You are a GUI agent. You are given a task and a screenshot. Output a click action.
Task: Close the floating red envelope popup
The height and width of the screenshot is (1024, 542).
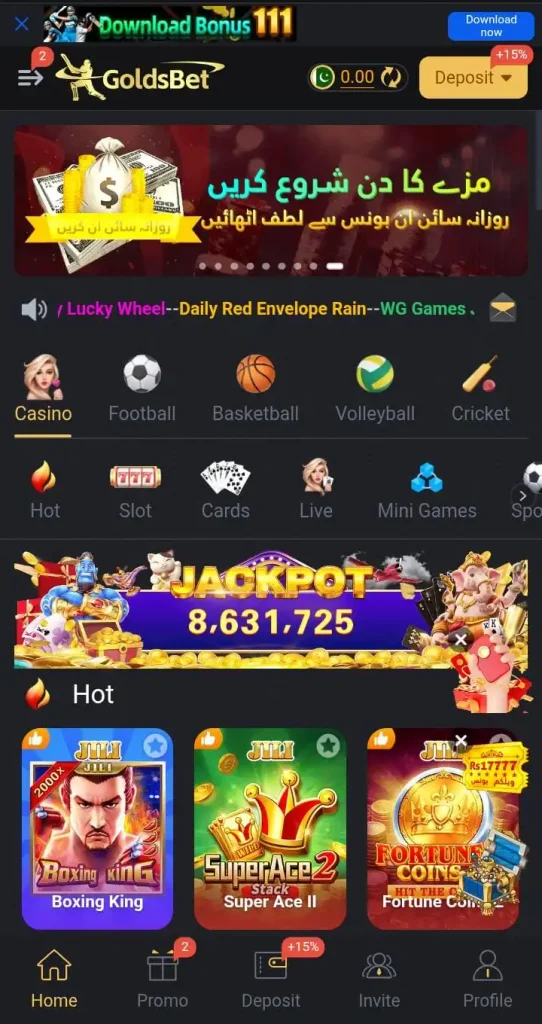point(460,640)
